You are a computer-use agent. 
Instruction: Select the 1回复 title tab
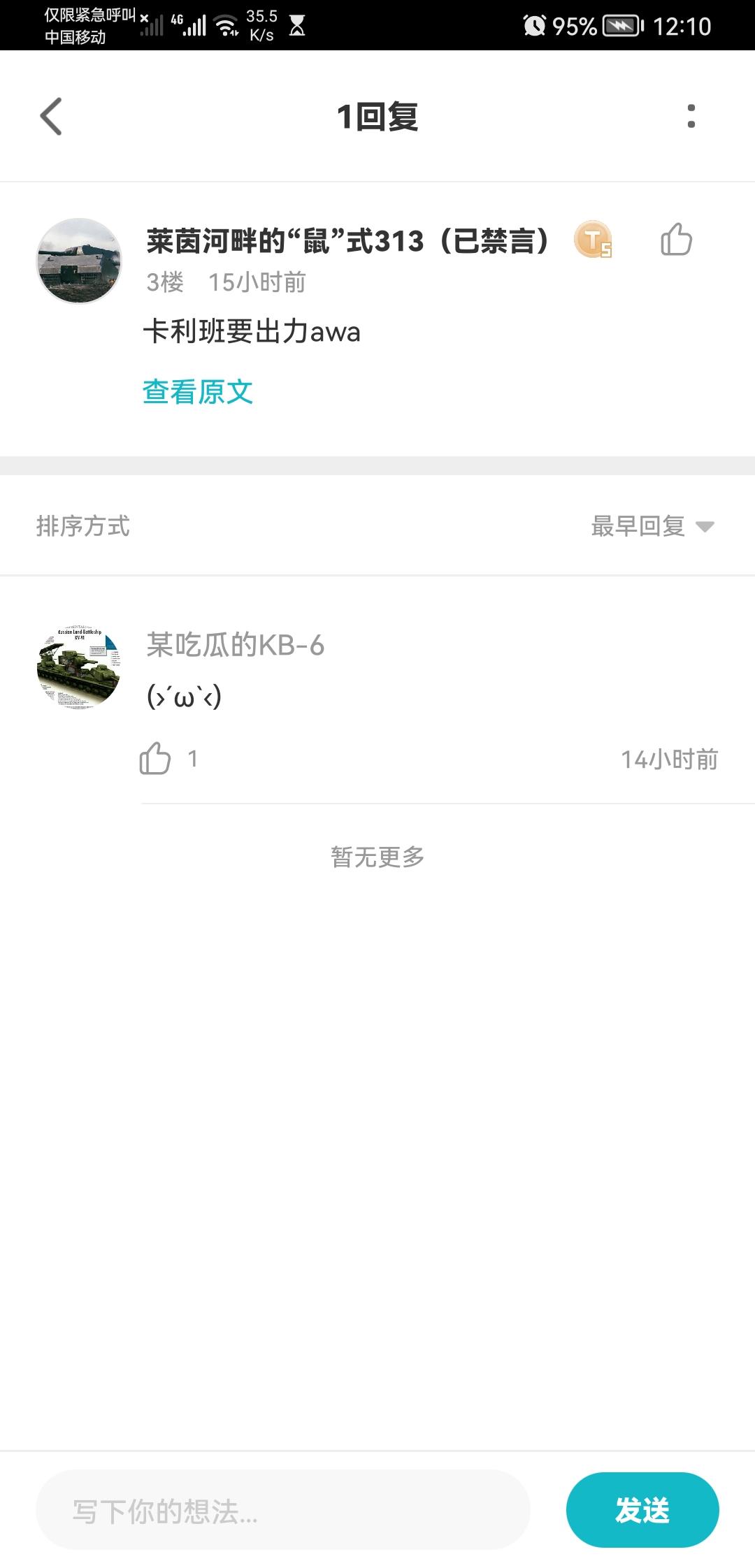tap(377, 116)
